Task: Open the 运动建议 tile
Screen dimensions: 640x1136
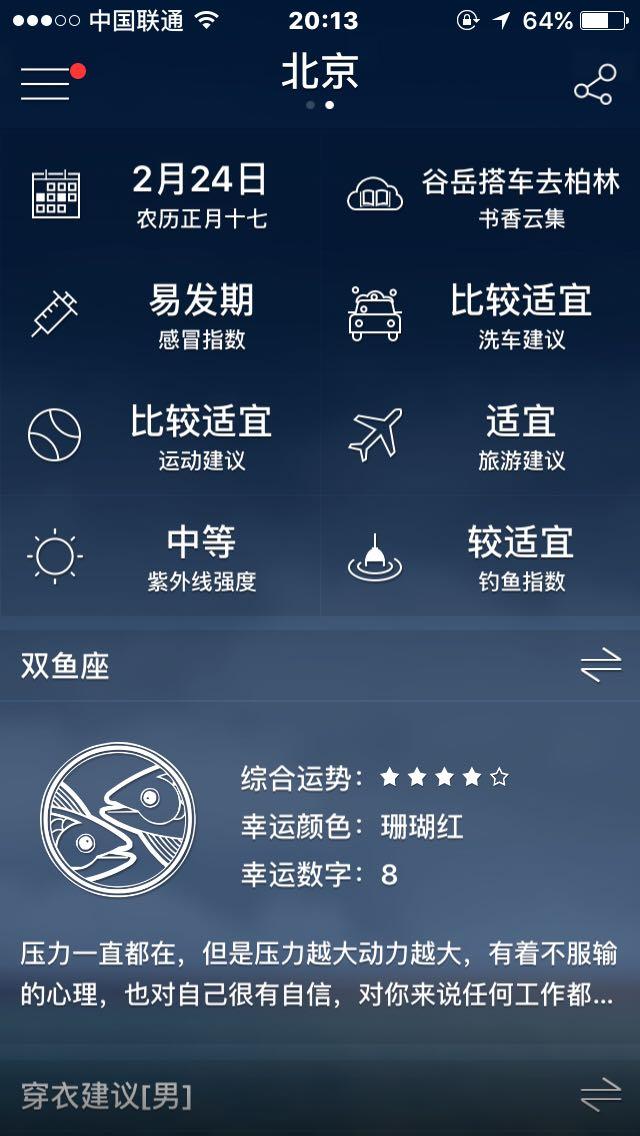Action: tap(160, 436)
